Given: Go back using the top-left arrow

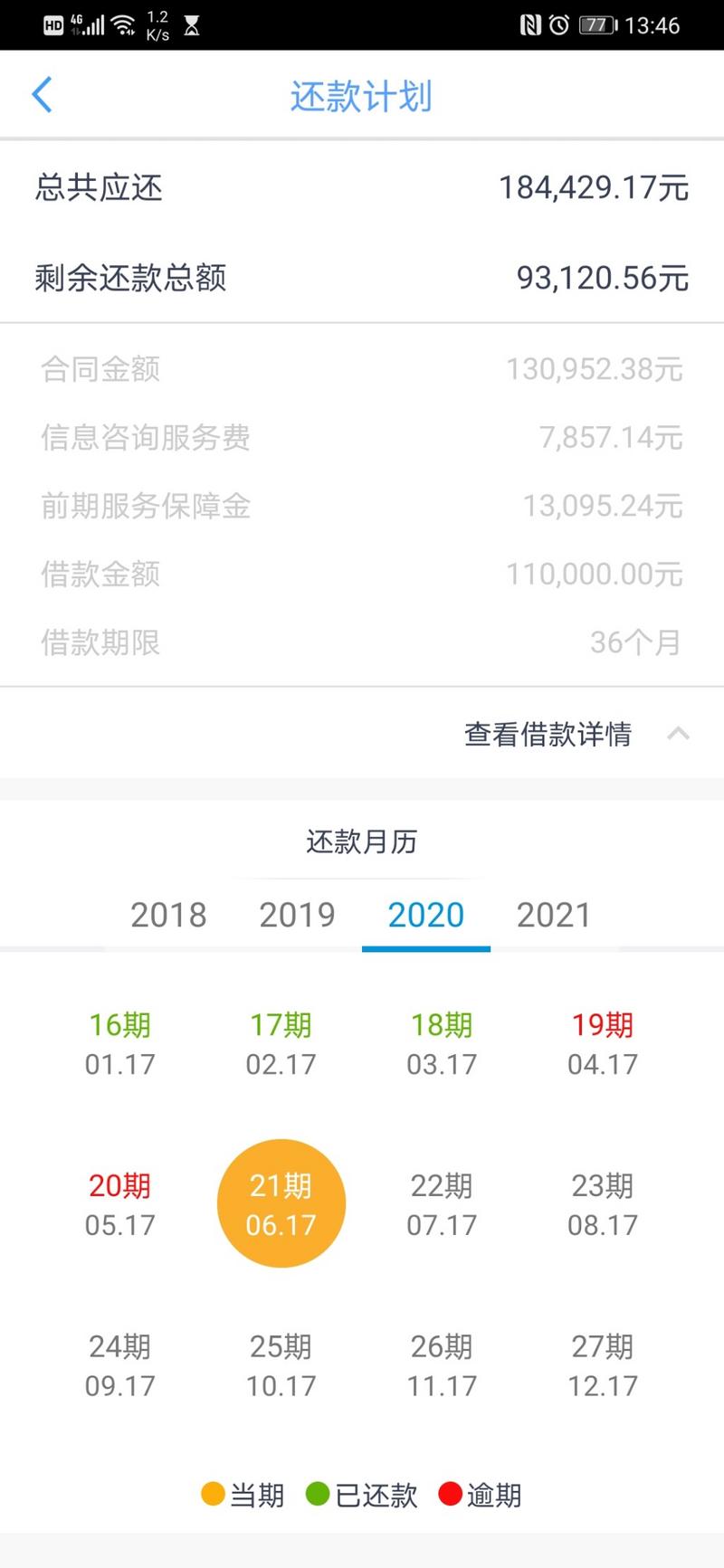Looking at the screenshot, I should [42, 95].
